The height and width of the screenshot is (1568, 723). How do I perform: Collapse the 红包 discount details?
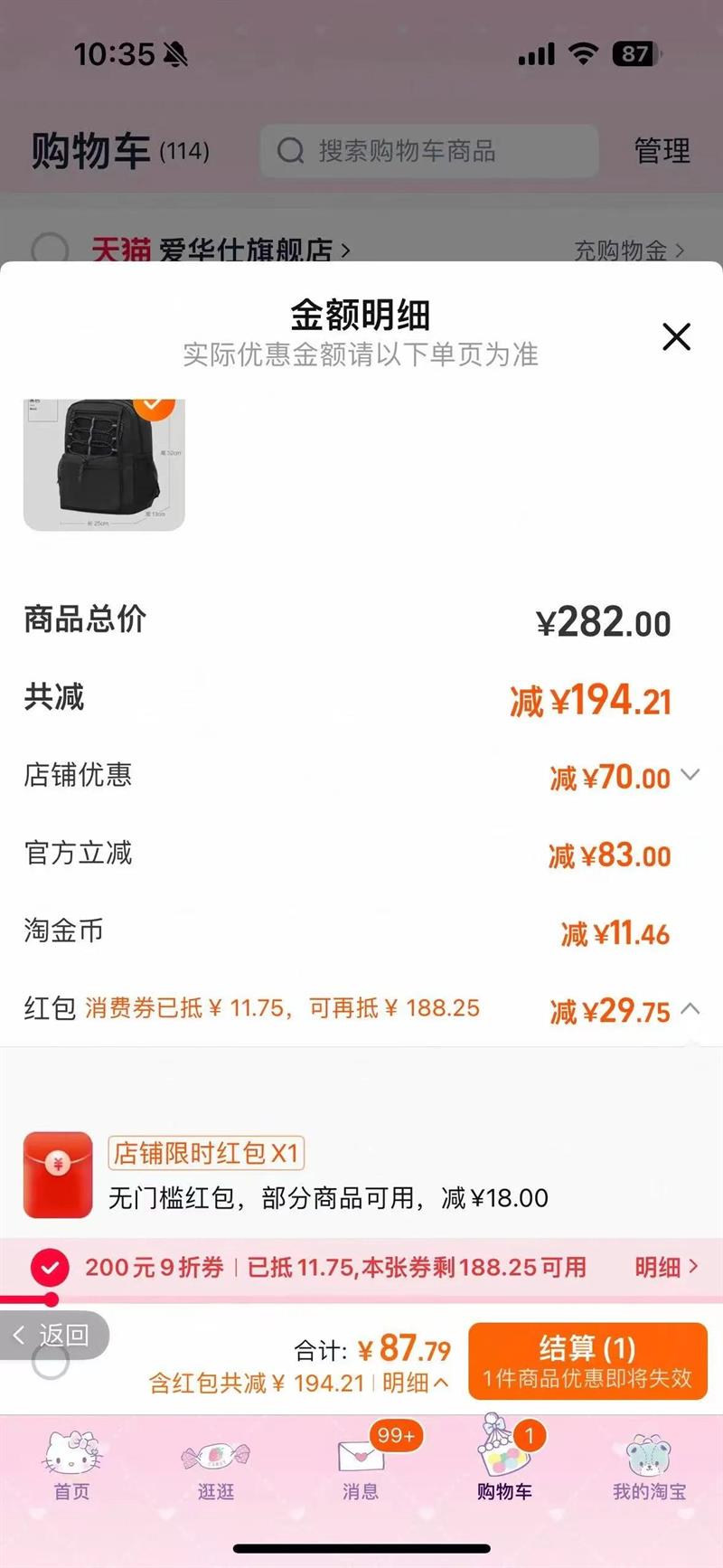[x=690, y=1008]
